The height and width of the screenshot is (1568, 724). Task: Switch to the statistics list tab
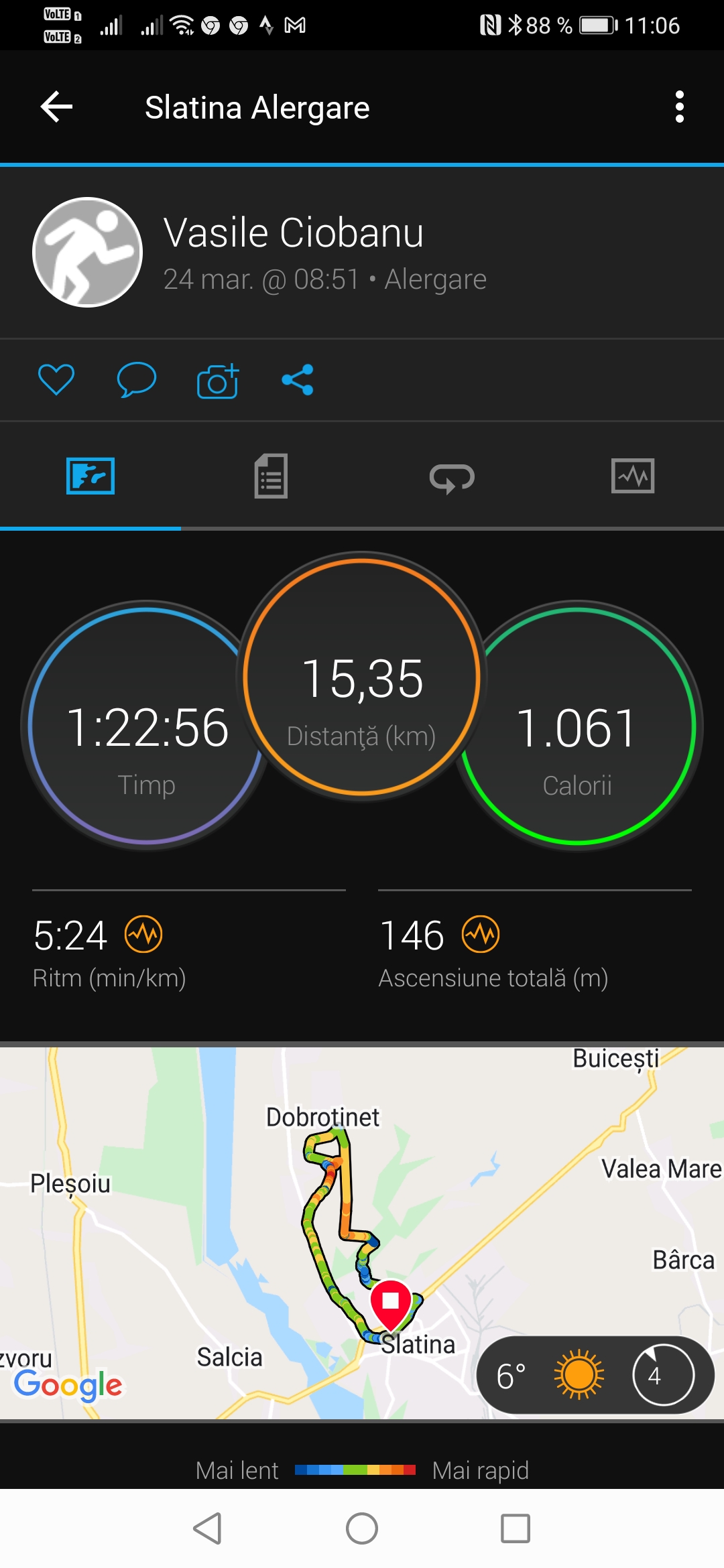[271, 476]
